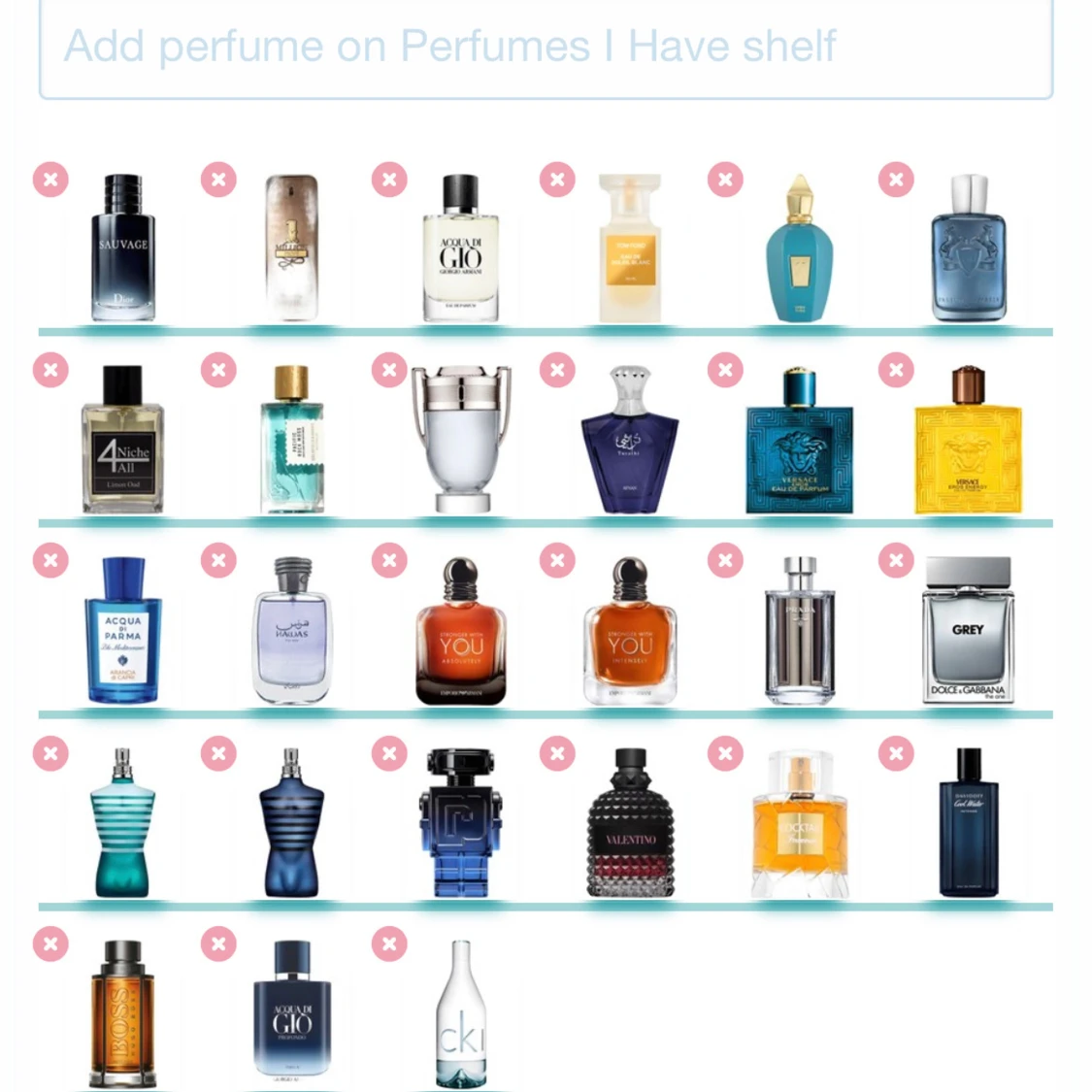Viewport: 1092px width, 1092px height.
Task: Open the Invictus trophy bottle
Action: point(461,439)
